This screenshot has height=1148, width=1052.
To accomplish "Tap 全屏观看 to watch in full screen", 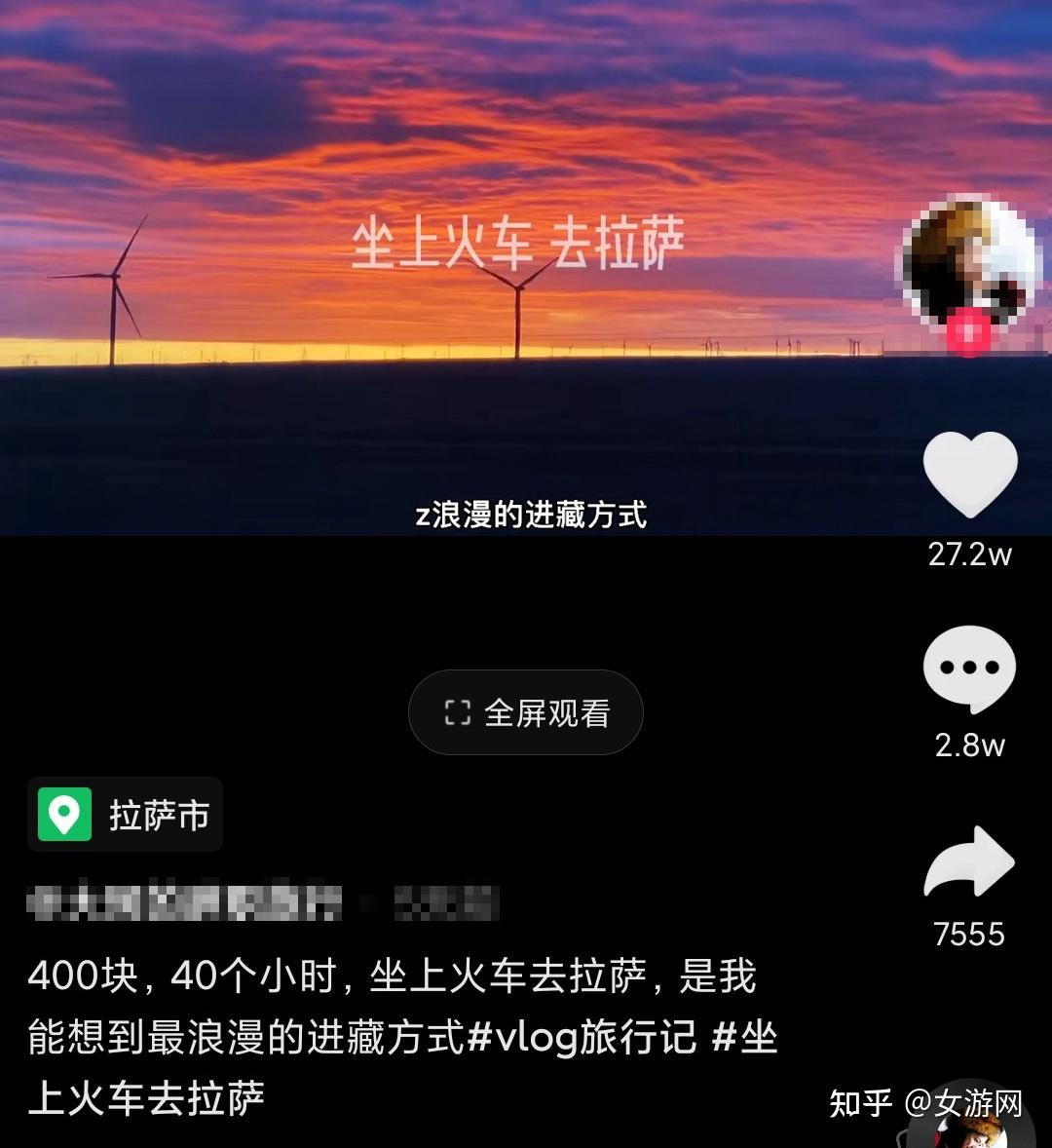I will (526, 712).
